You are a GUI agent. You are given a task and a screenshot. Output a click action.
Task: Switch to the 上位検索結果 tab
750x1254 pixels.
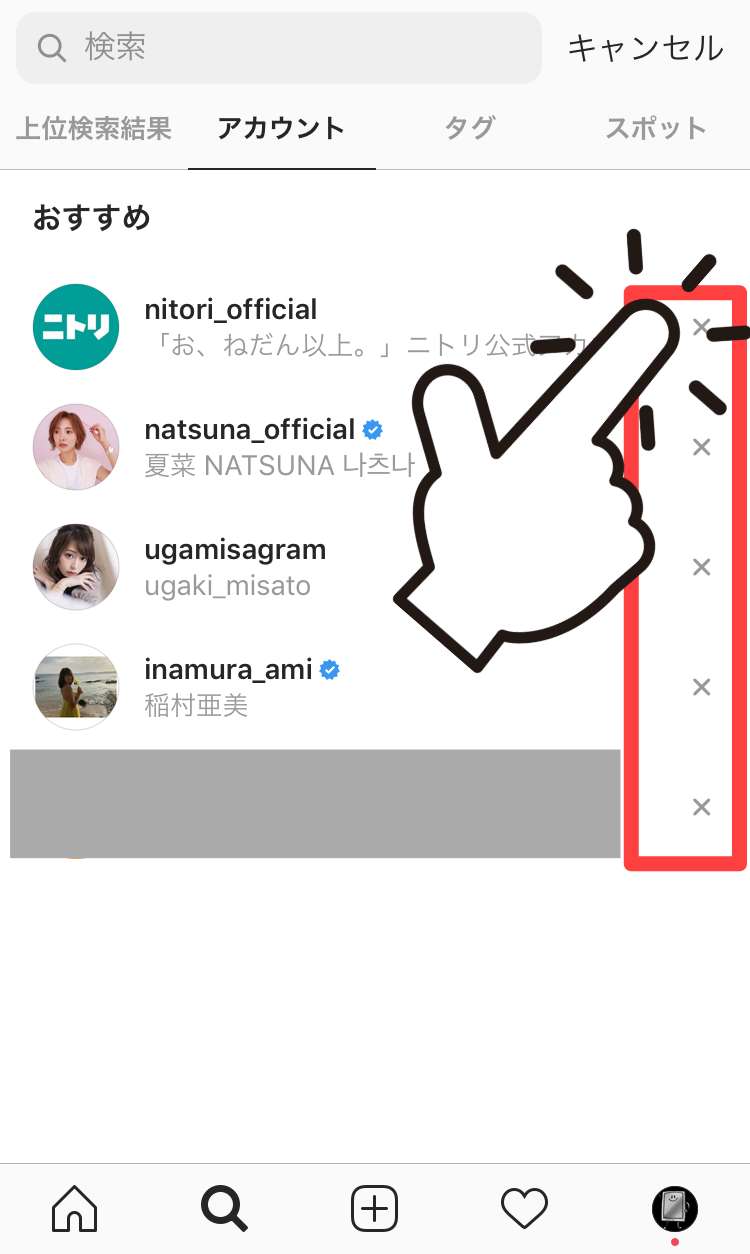point(94,128)
